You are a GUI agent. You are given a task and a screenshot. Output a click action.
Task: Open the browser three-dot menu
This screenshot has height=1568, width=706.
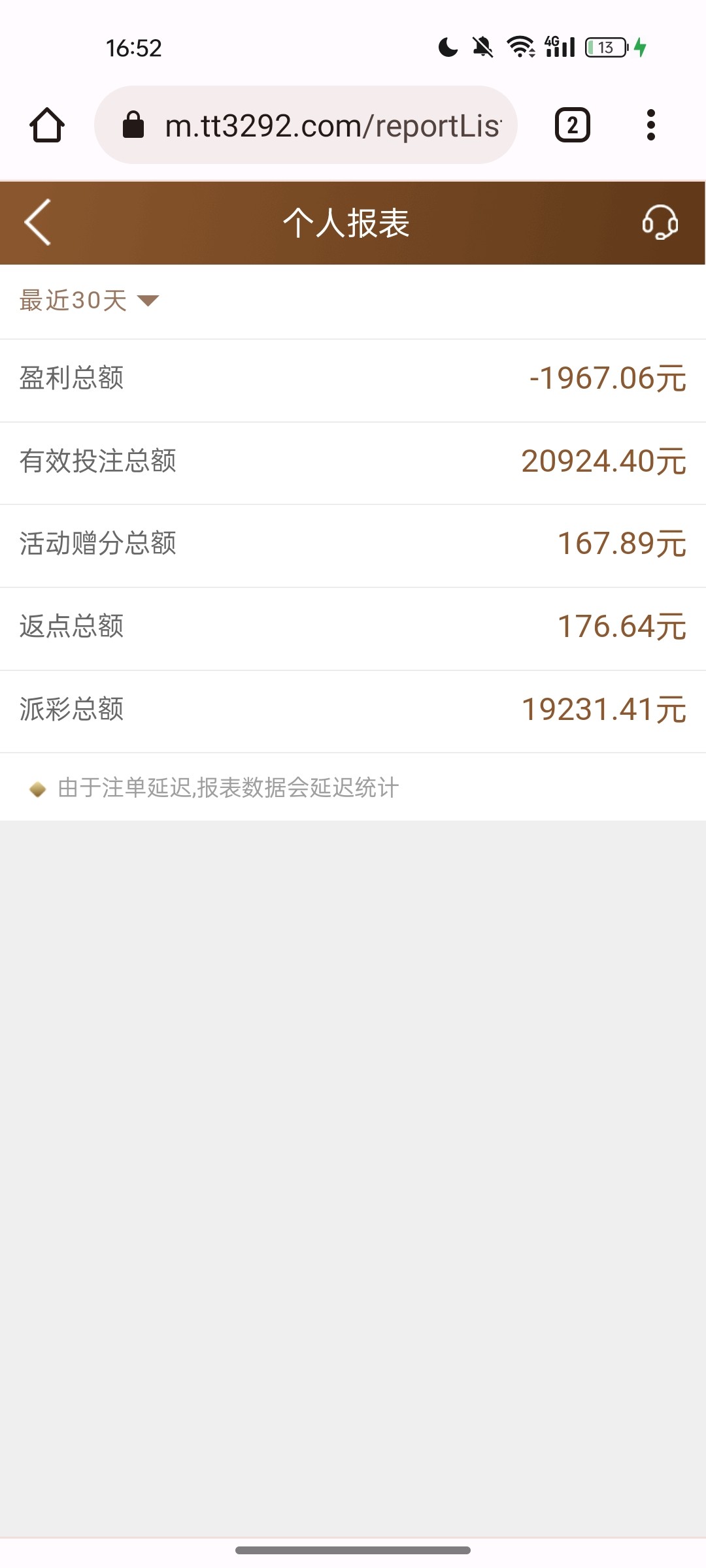click(x=650, y=125)
